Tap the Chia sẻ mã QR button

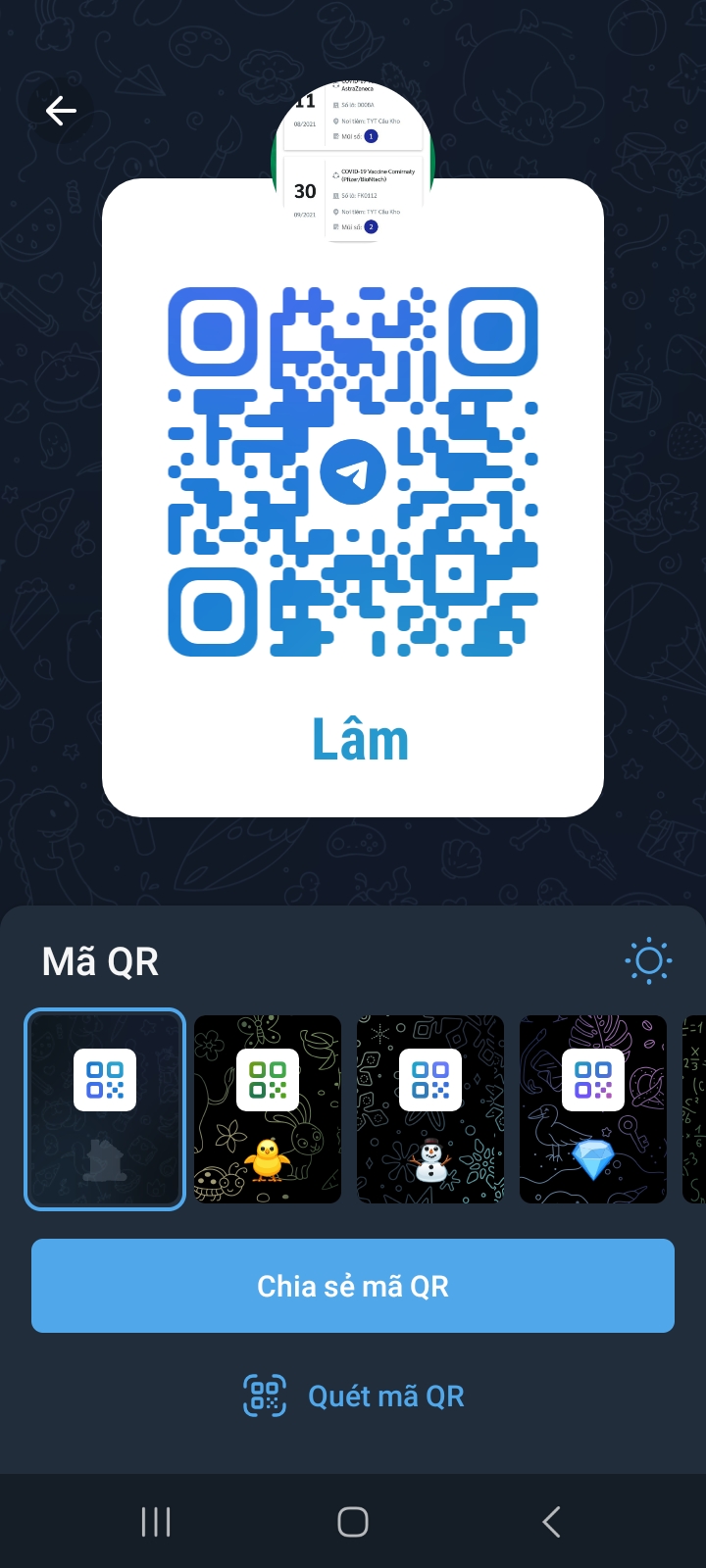click(353, 1286)
